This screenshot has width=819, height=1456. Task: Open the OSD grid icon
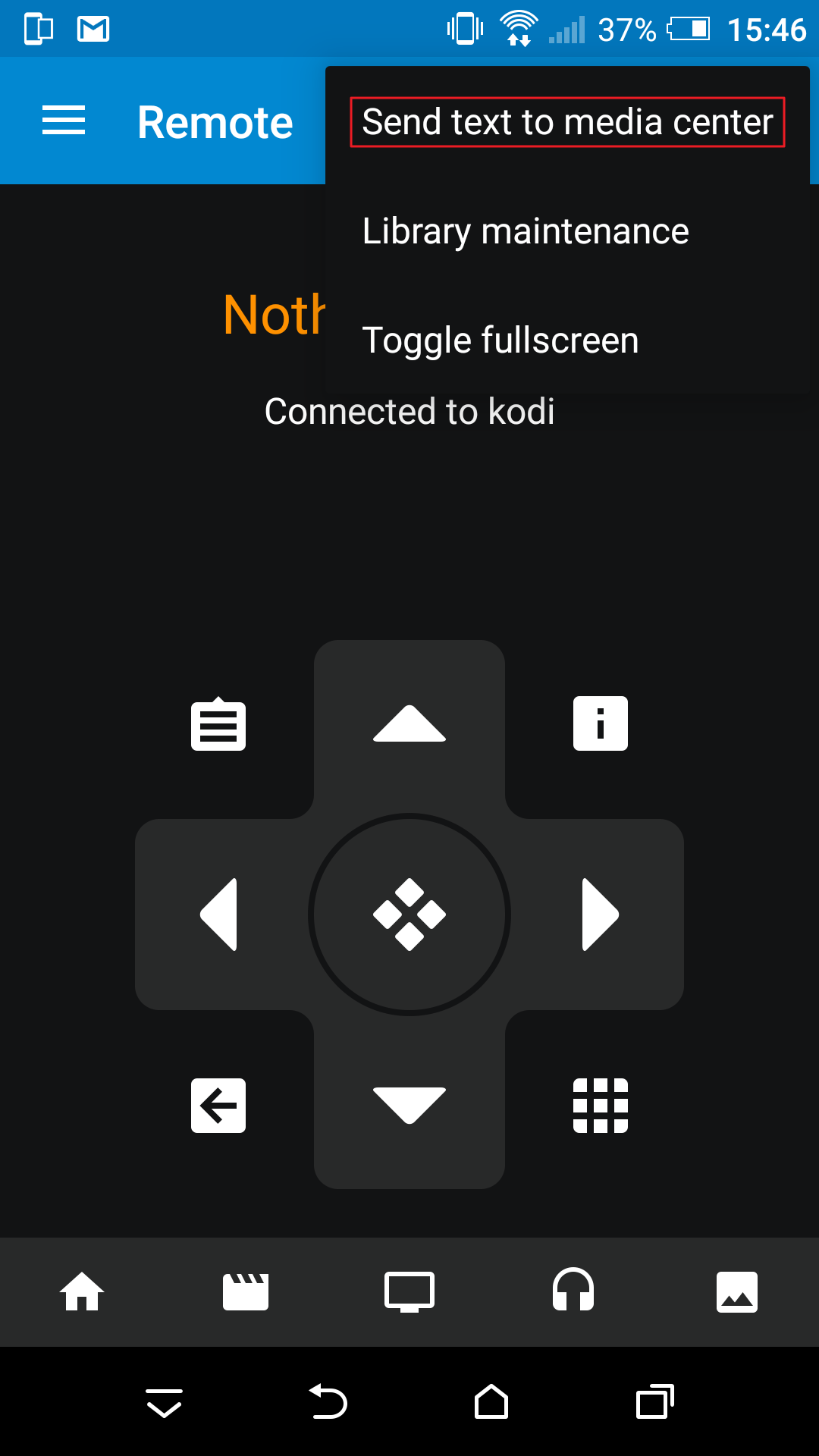[601, 1106]
